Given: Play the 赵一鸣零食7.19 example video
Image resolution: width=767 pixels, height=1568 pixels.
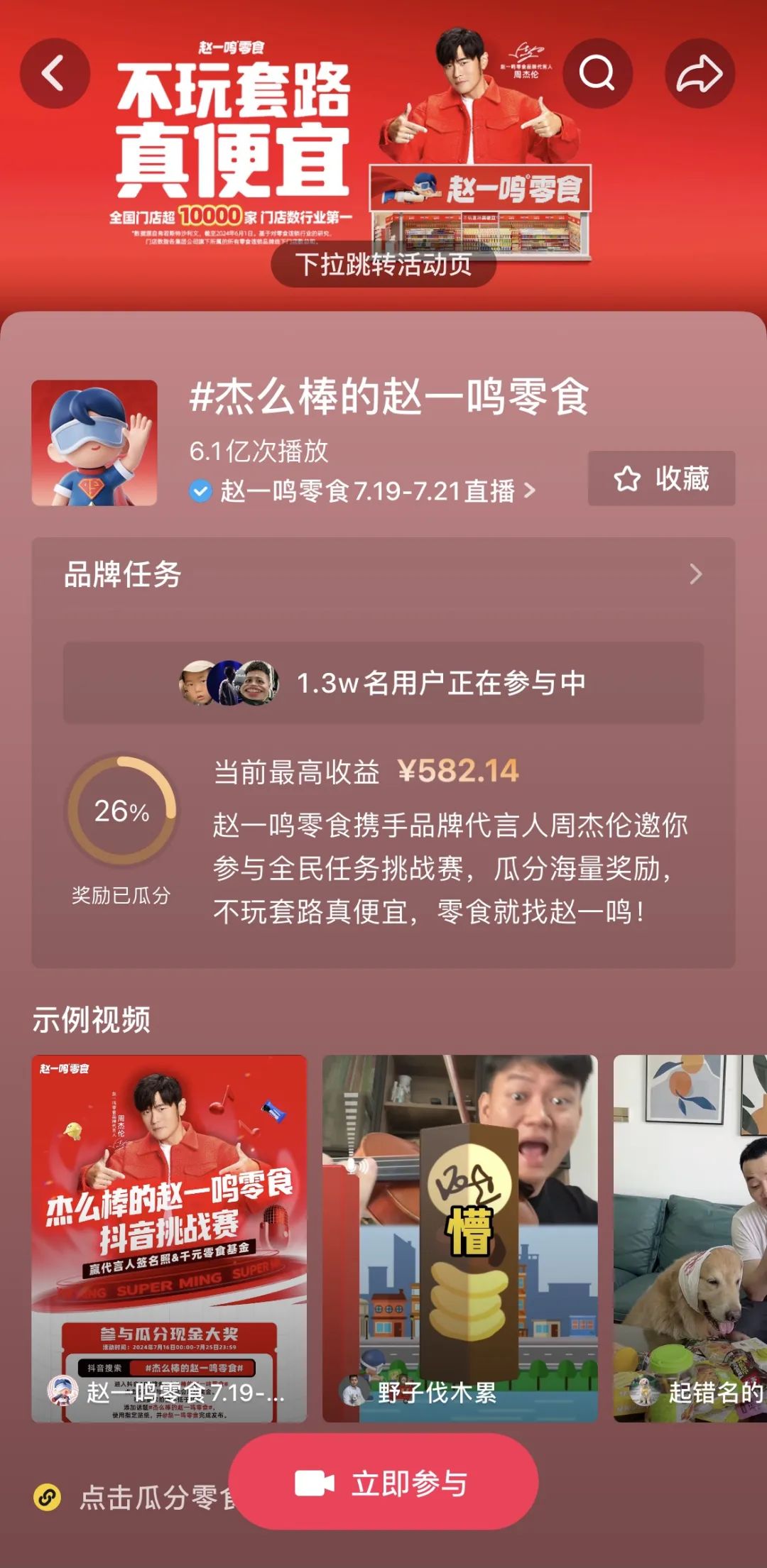Looking at the screenshot, I should tap(169, 1238).
